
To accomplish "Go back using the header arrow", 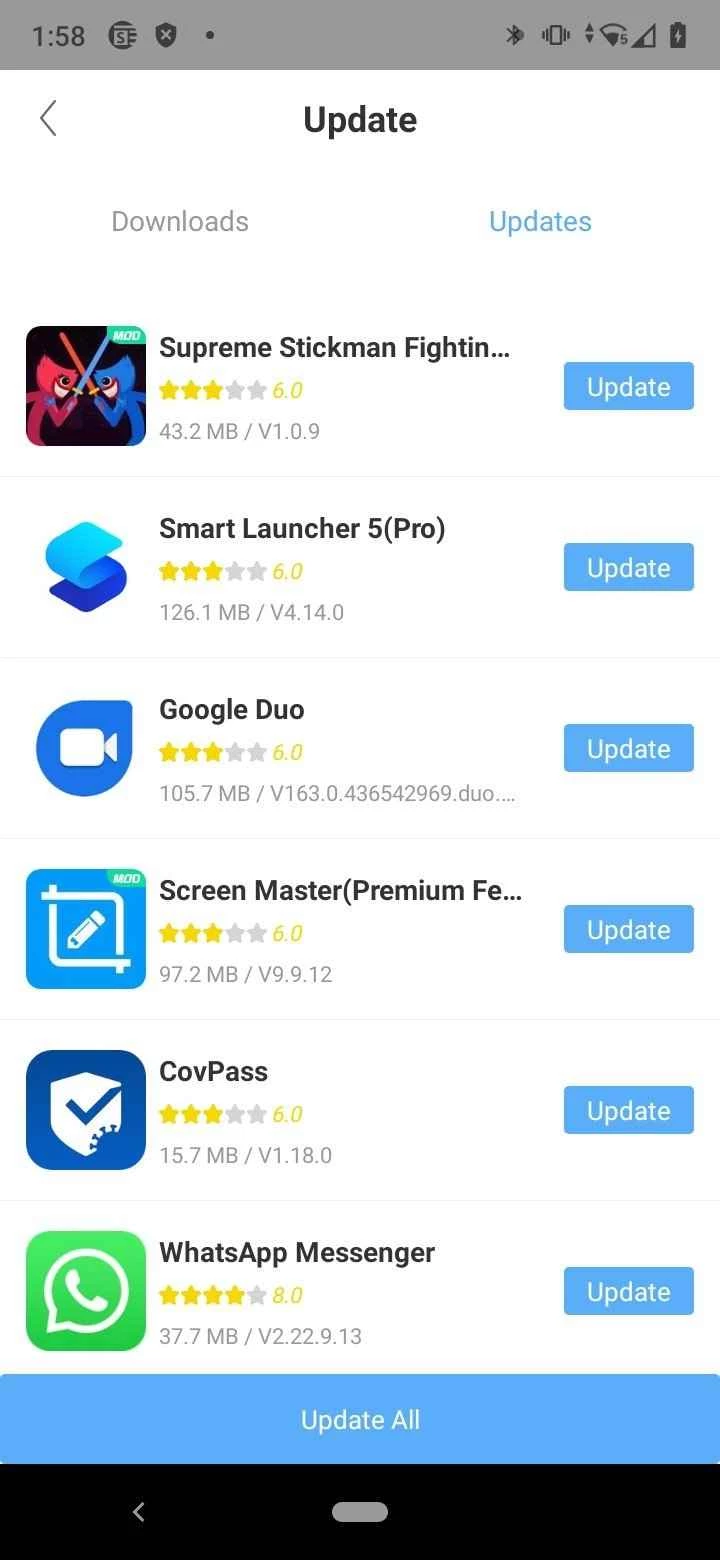I will click(48, 119).
